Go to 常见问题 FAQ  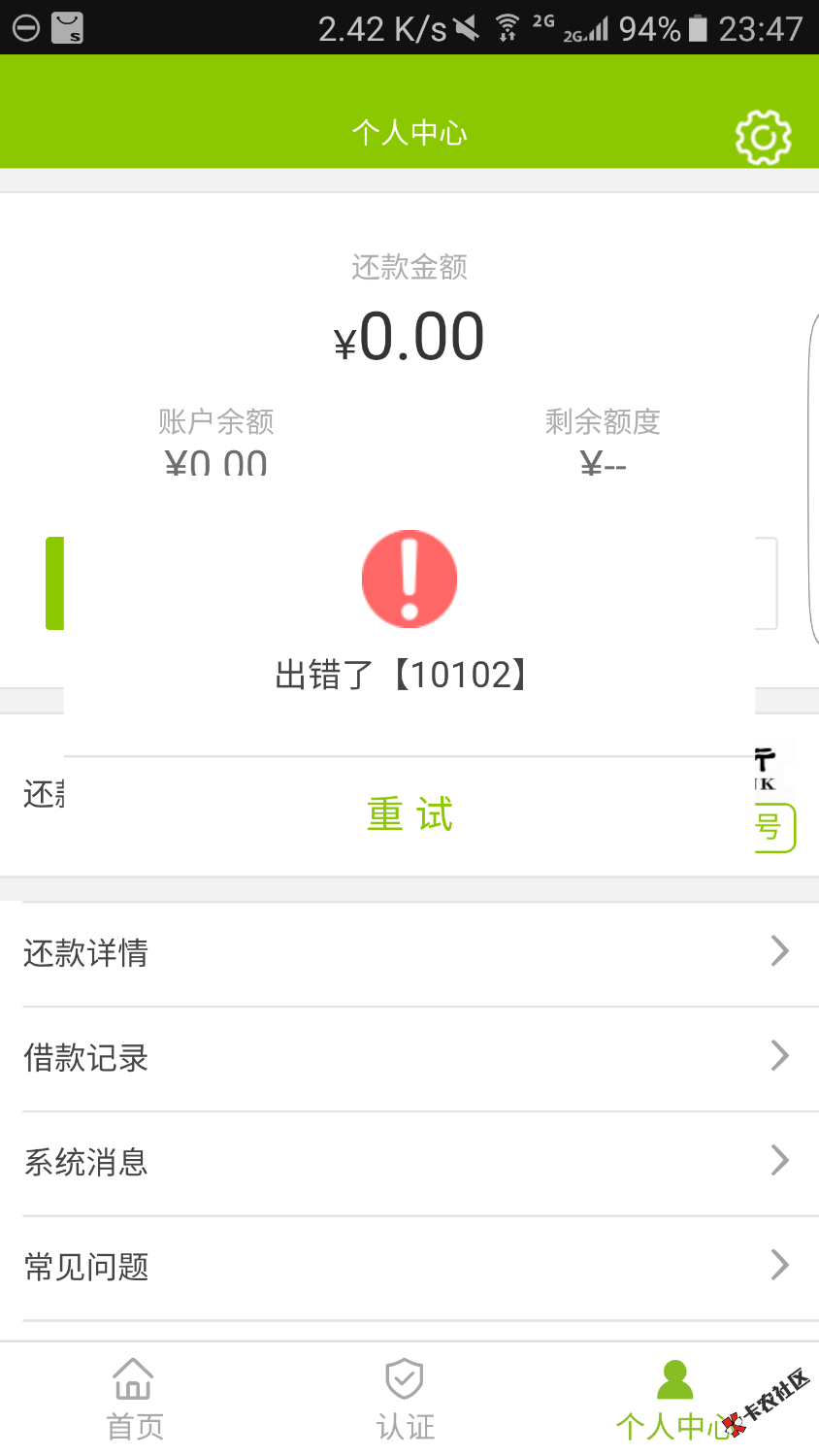point(409,1267)
